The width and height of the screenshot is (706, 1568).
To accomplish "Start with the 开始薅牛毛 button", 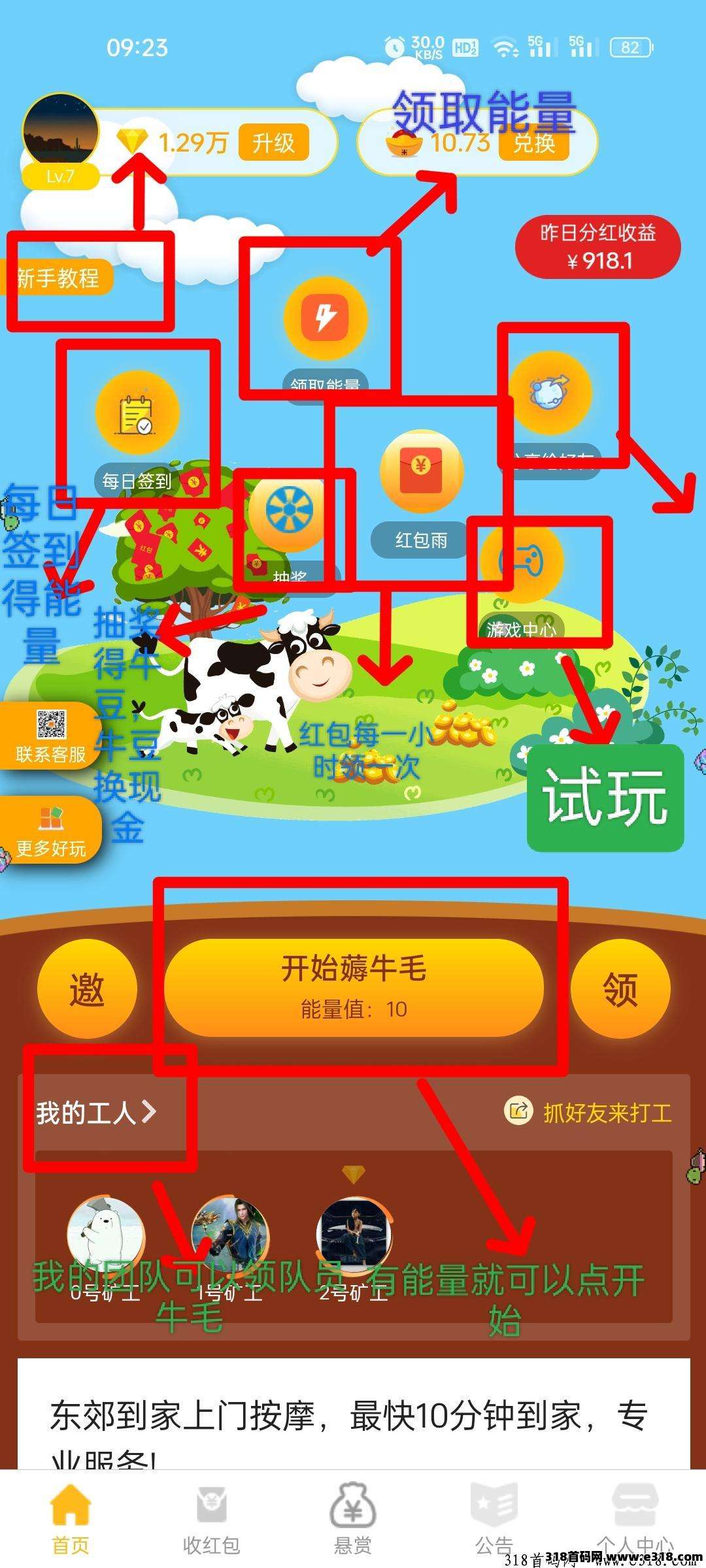I will (x=354, y=987).
